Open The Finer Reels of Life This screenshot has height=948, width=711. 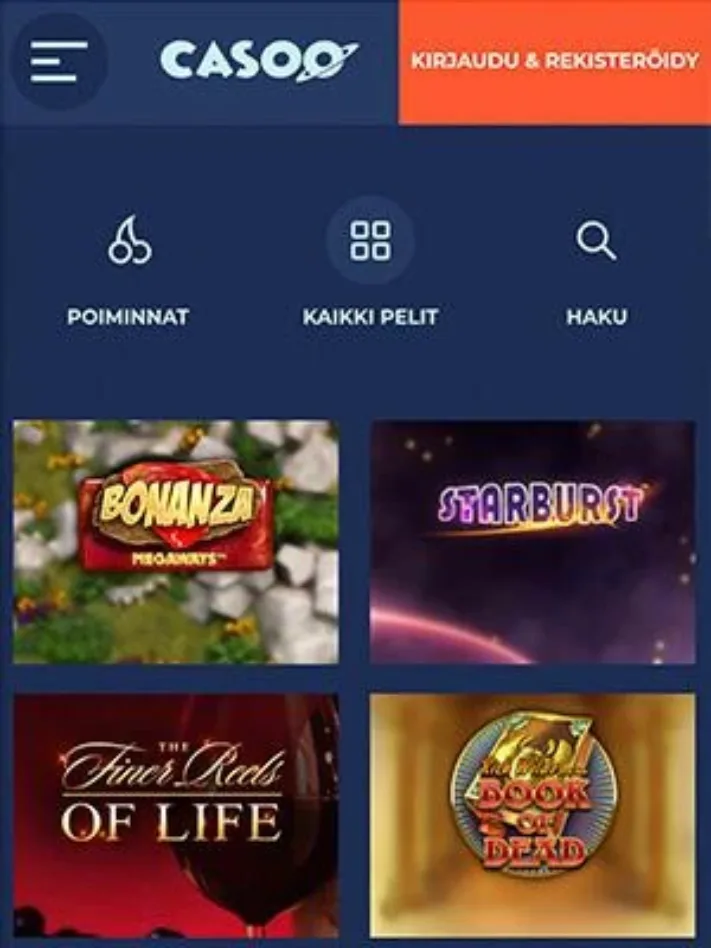tap(175, 814)
